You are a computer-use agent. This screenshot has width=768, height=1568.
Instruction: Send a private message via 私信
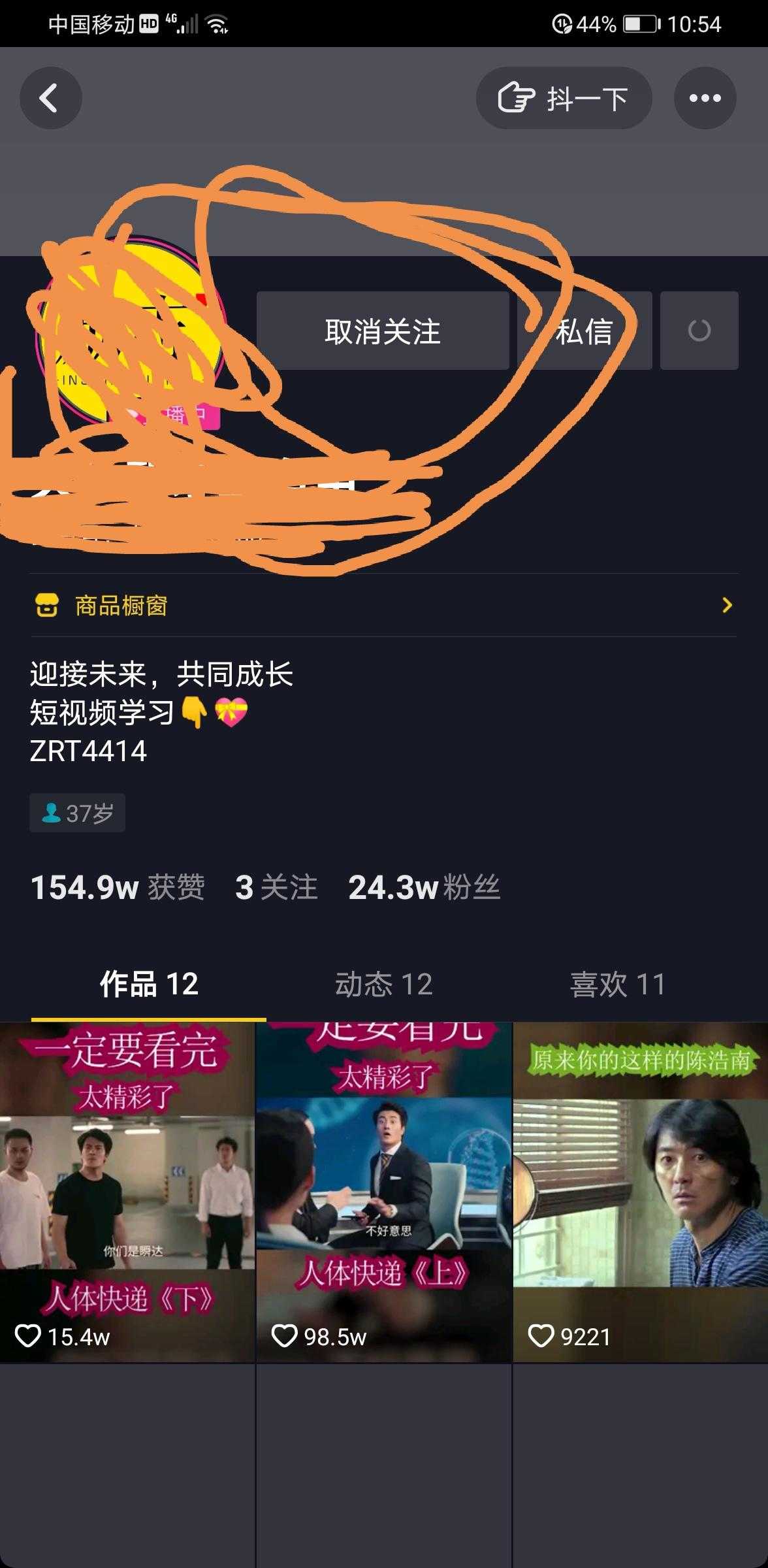(x=584, y=331)
